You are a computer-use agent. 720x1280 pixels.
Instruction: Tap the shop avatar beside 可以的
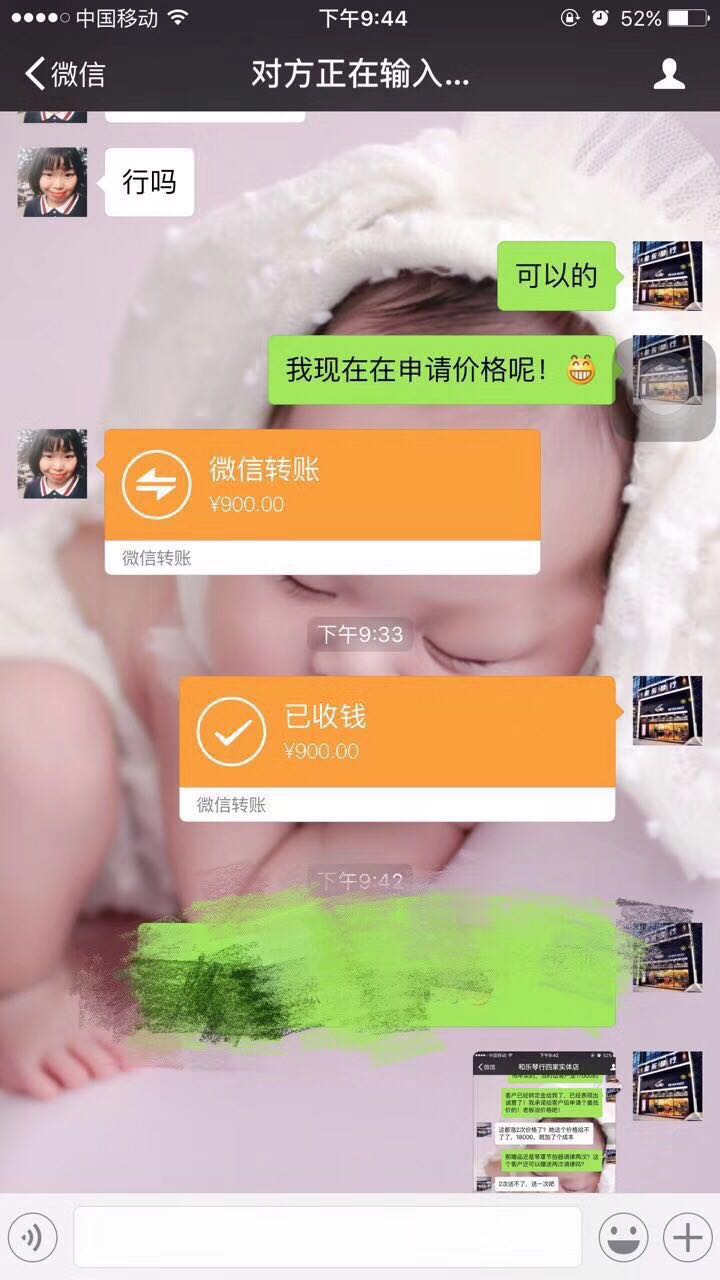point(667,276)
